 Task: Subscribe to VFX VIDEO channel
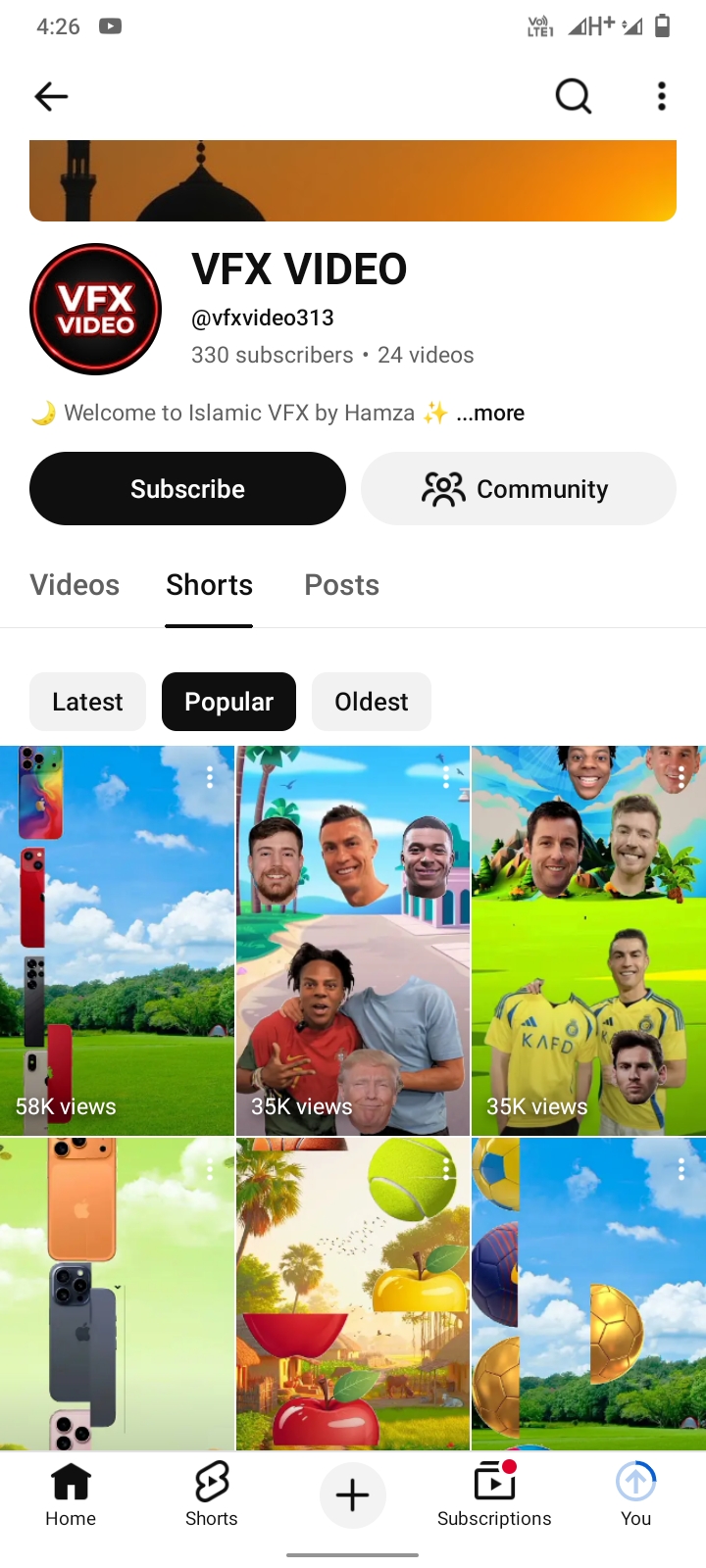(187, 488)
